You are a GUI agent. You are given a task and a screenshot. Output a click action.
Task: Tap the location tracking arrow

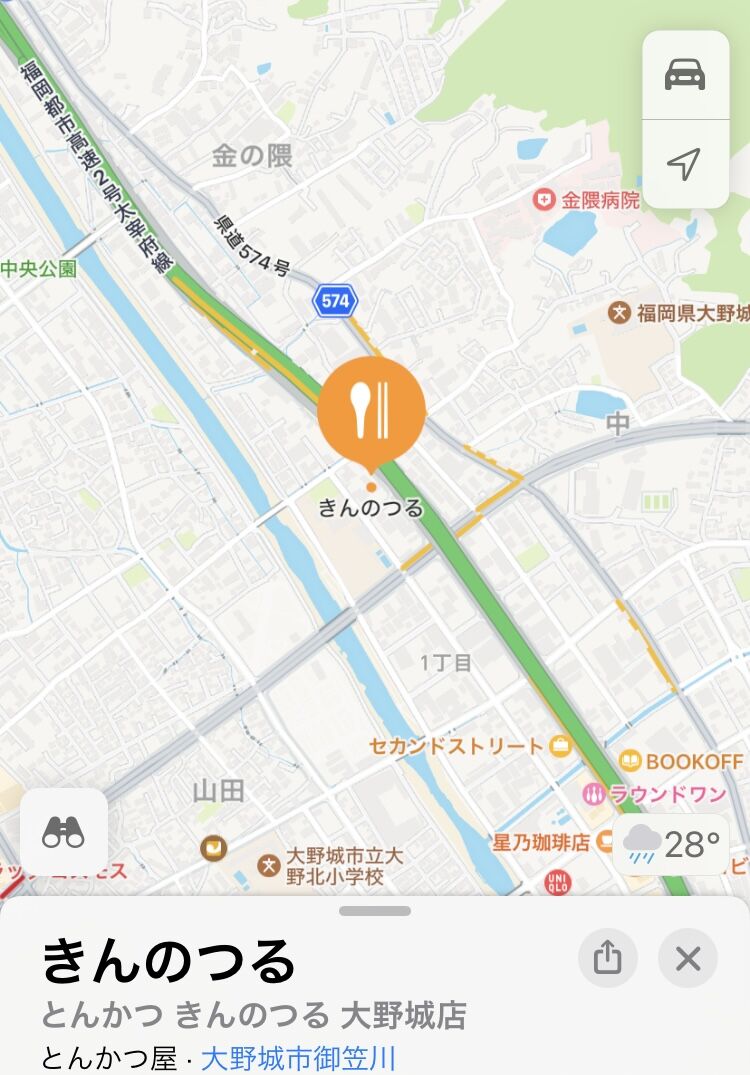pos(685,164)
